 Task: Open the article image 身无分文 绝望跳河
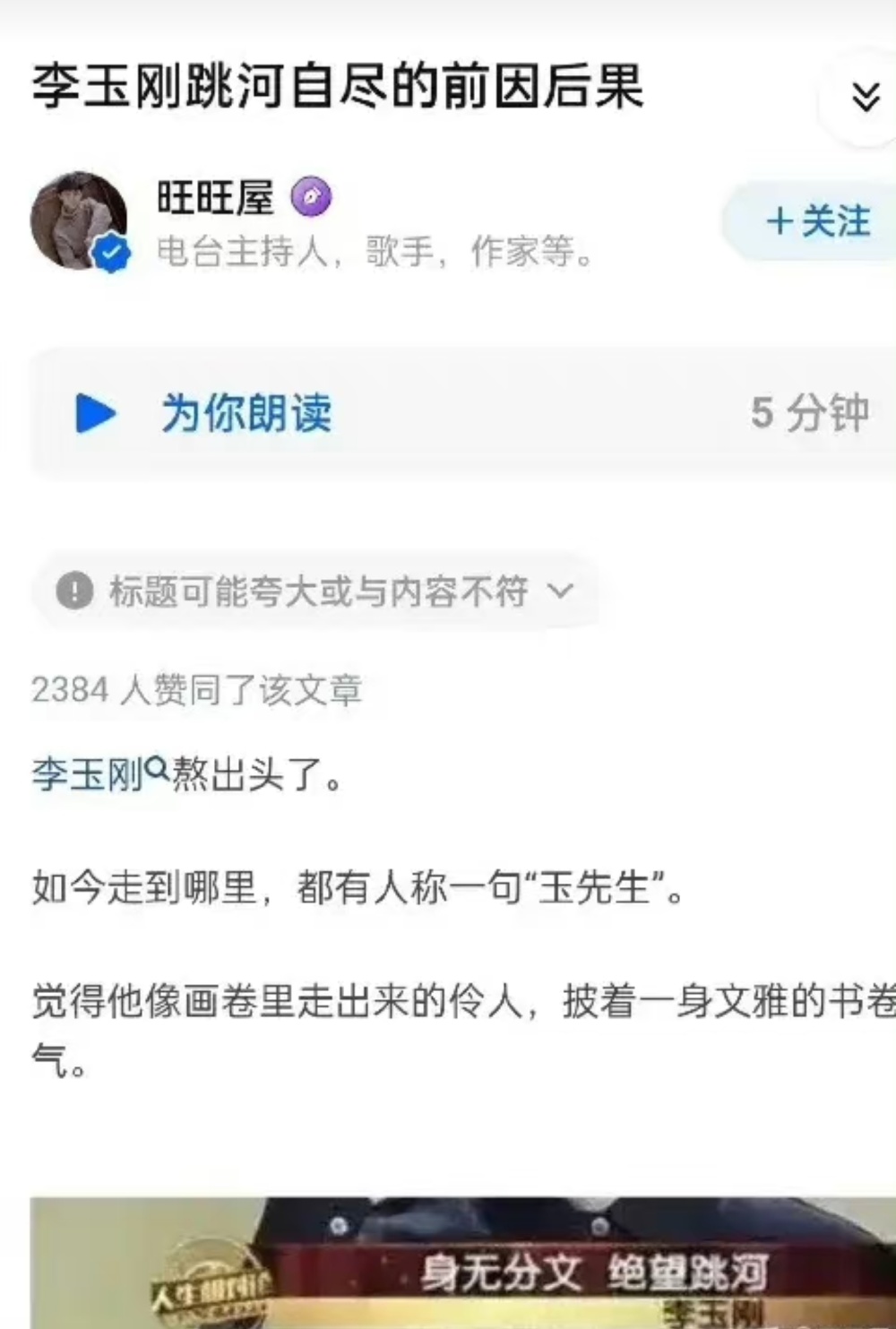pyautogui.click(x=463, y=1264)
